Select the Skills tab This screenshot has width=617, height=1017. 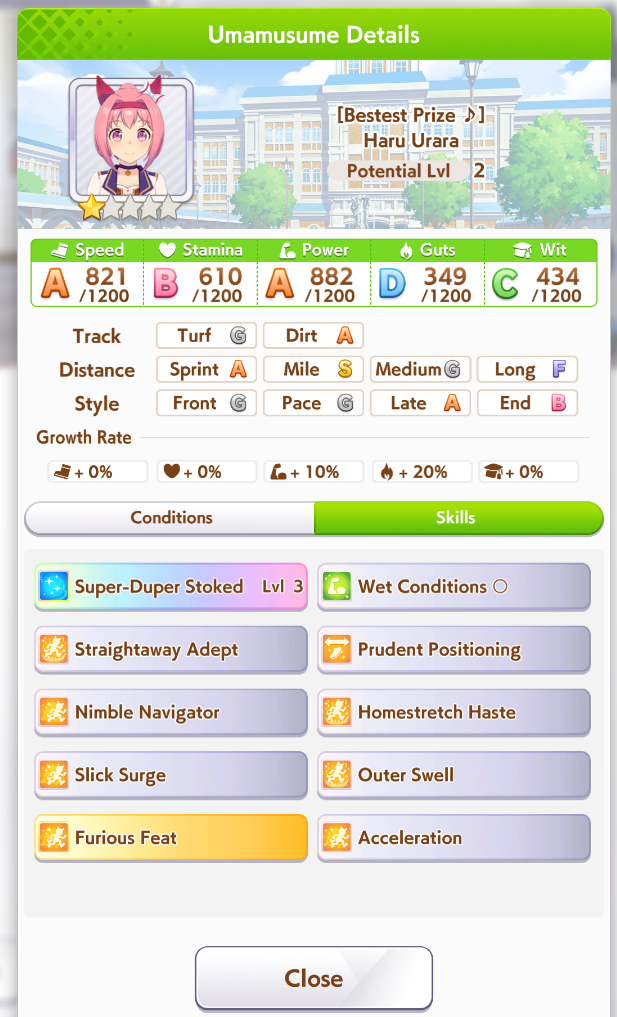[x=459, y=518]
